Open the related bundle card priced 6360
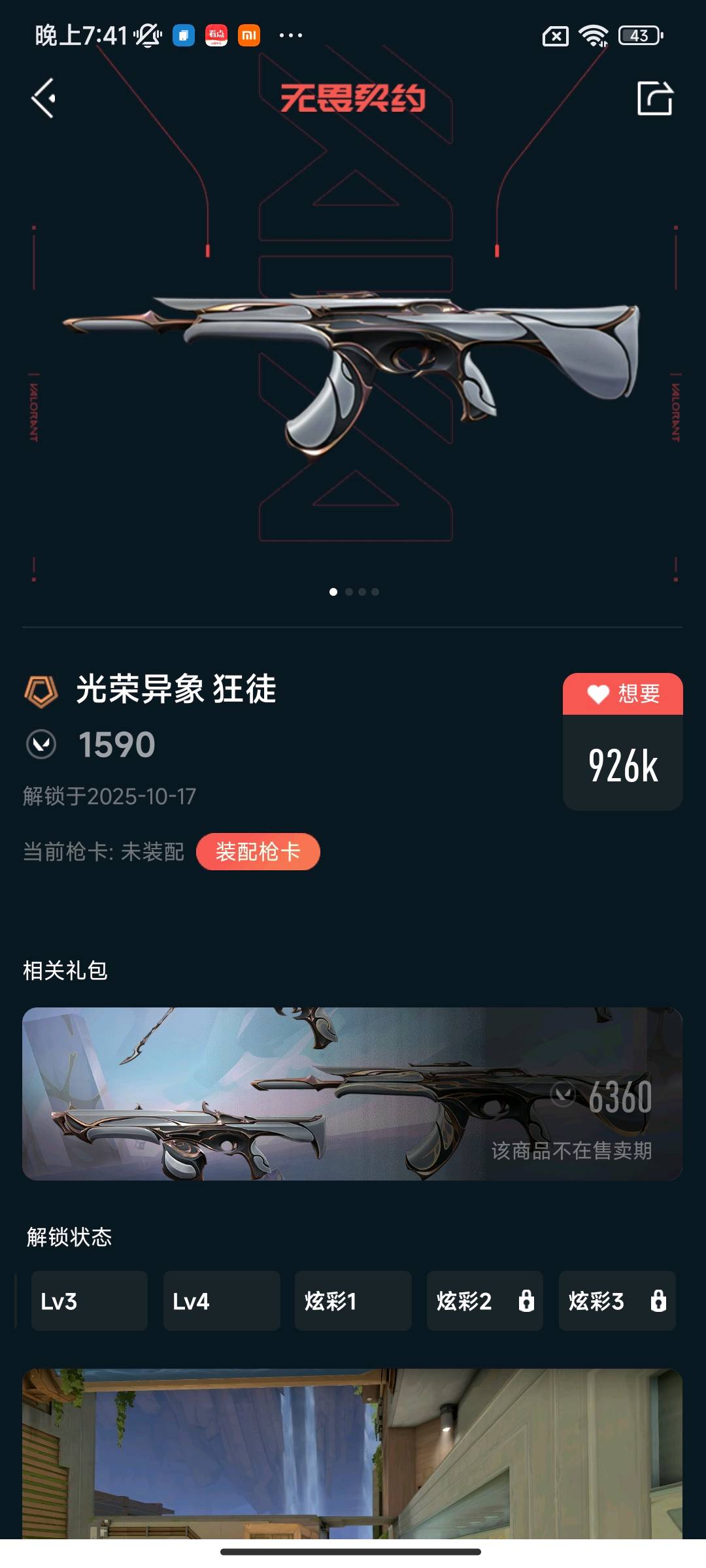The image size is (706, 1568). [352, 1094]
